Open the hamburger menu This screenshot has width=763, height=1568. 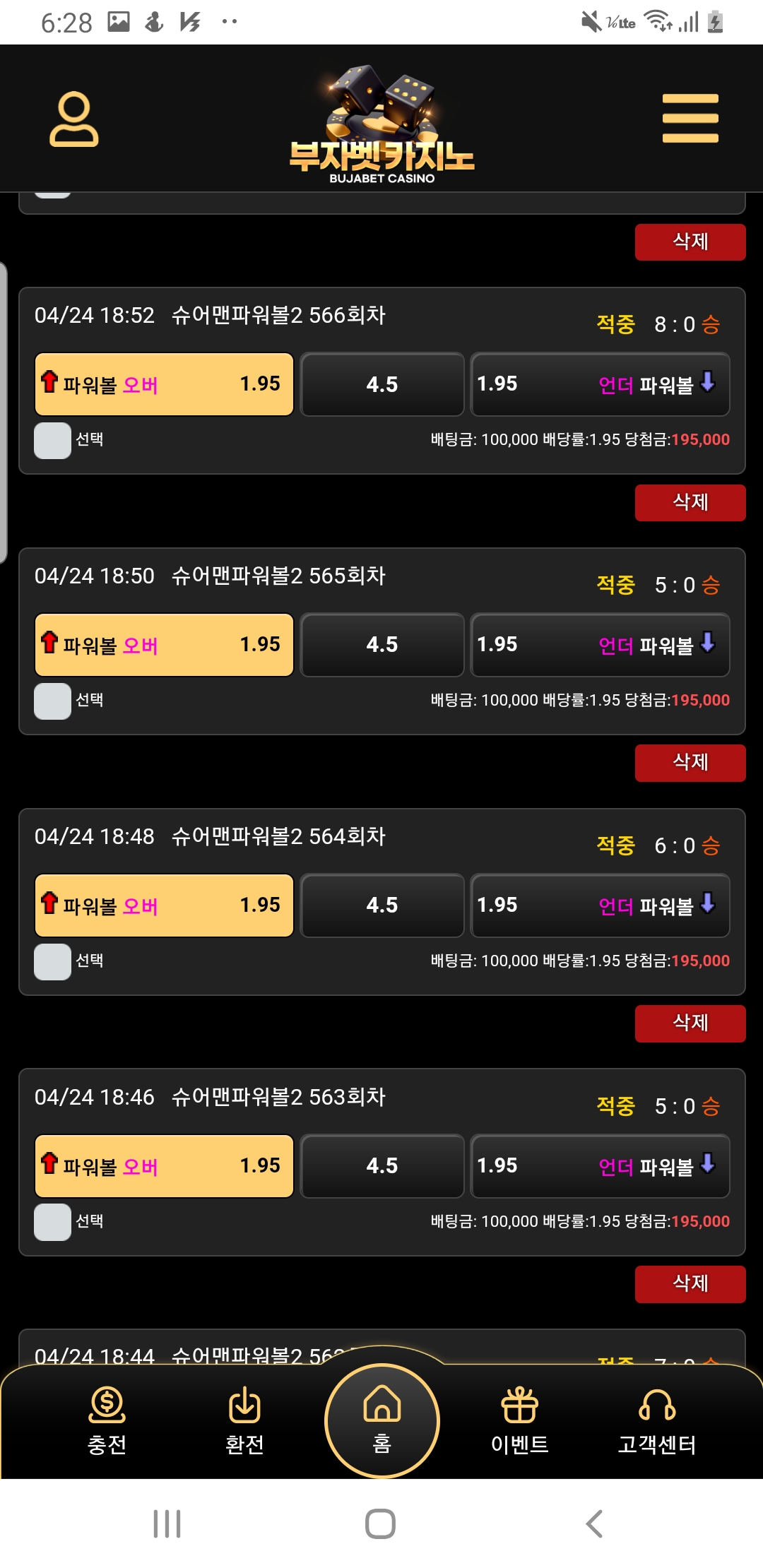coord(690,118)
